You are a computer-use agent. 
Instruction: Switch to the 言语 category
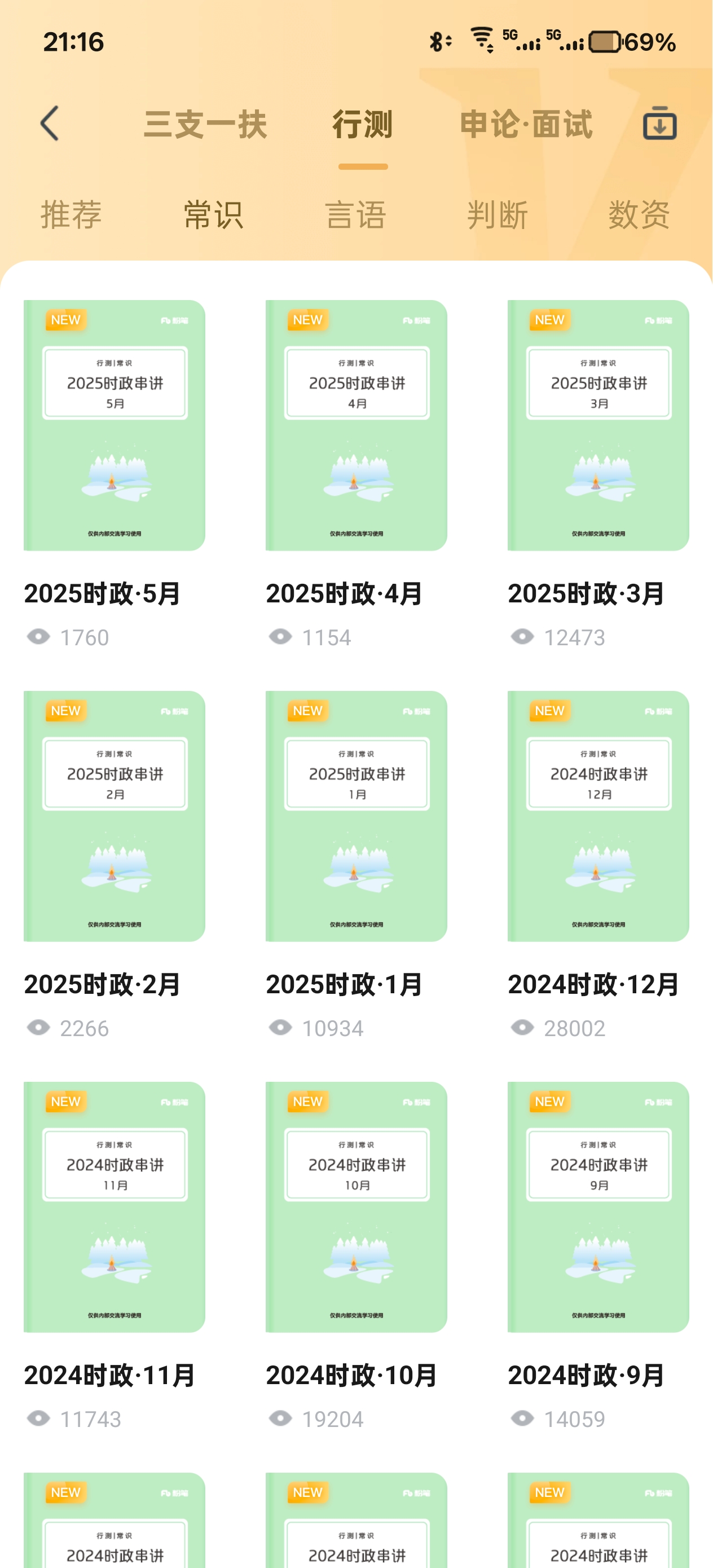pyautogui.click(x=355, y=215)
